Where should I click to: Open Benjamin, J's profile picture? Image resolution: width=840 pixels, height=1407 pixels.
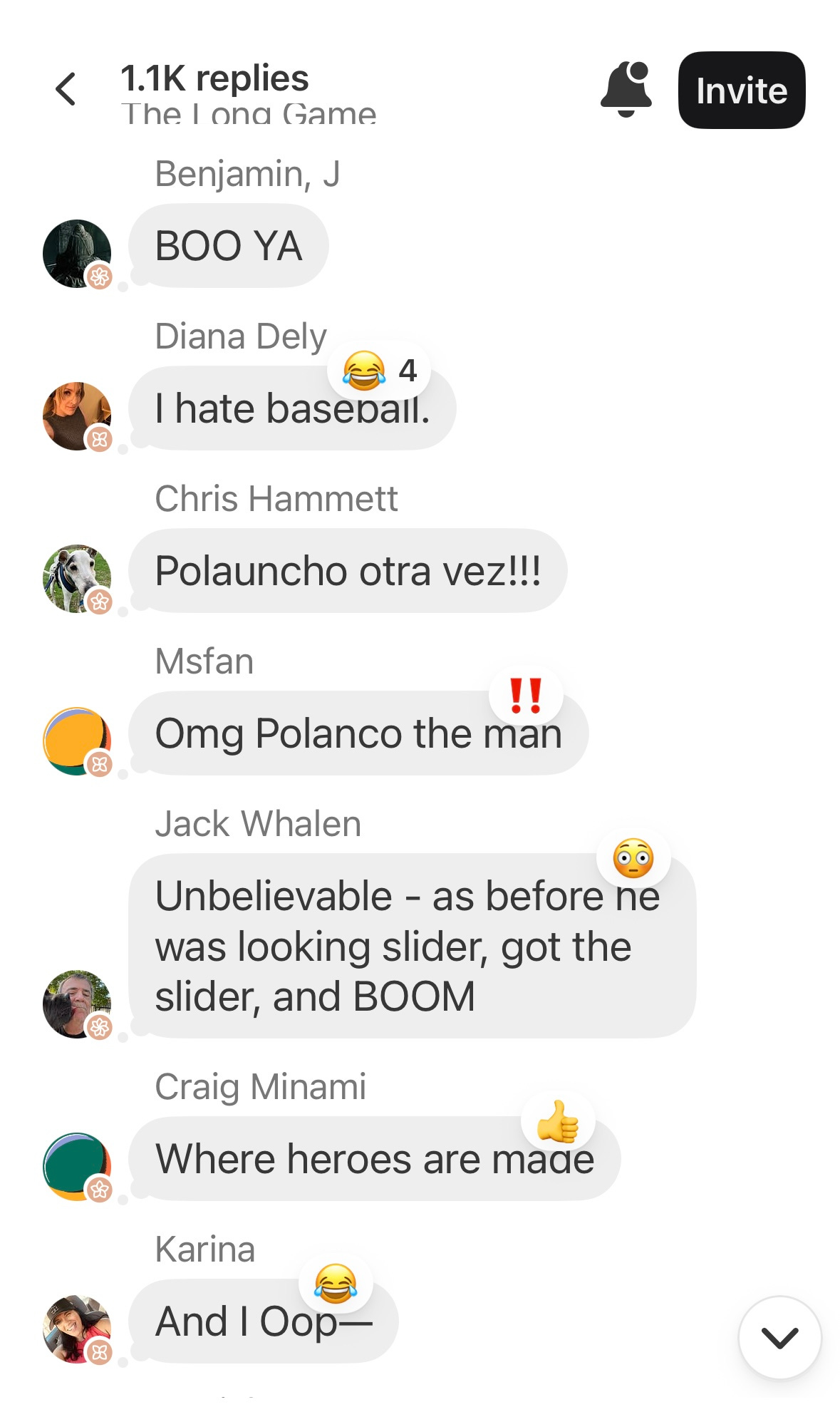tap(77, 254)
